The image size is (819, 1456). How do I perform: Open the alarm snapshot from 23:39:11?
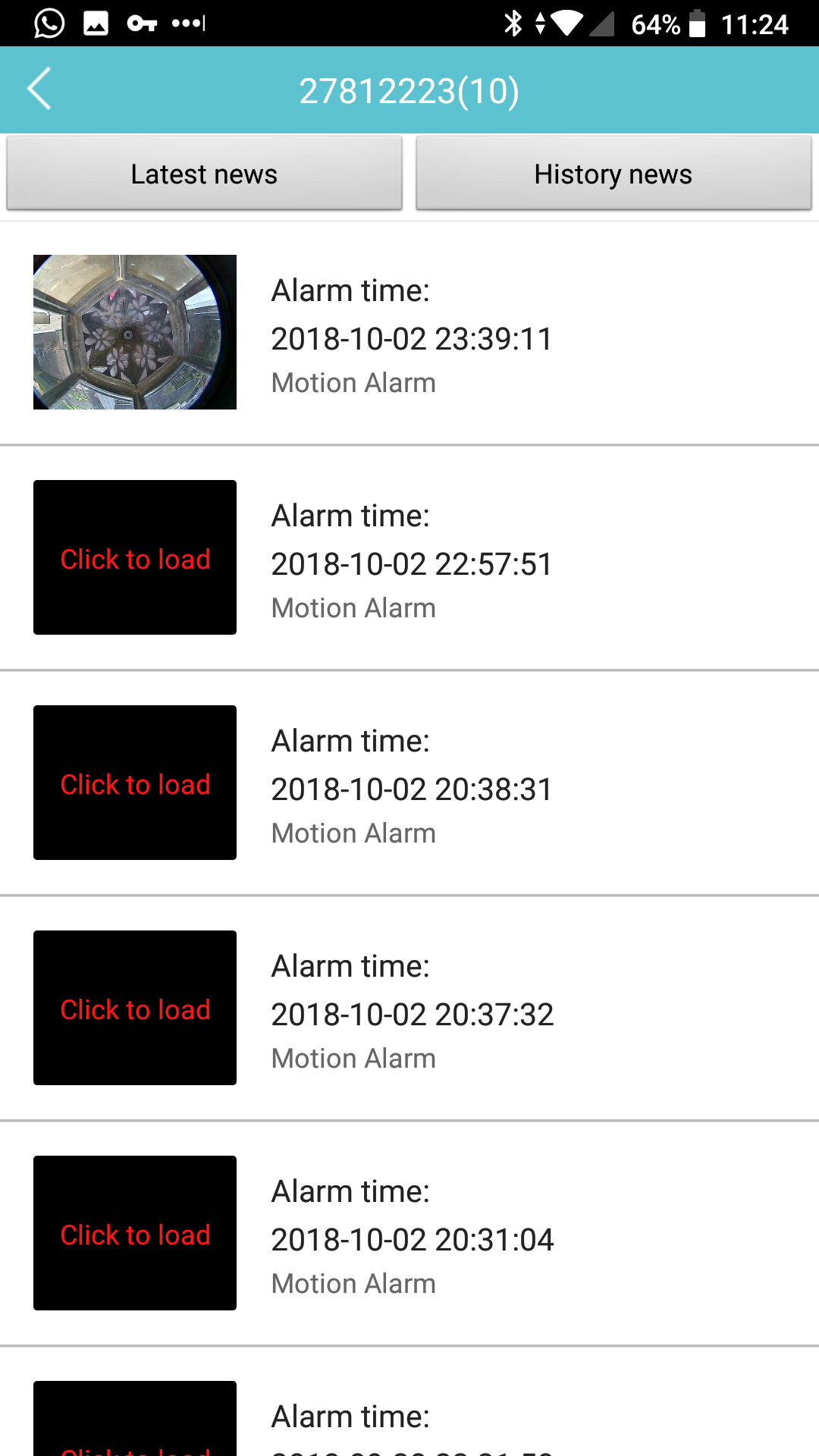pos(135,332)
